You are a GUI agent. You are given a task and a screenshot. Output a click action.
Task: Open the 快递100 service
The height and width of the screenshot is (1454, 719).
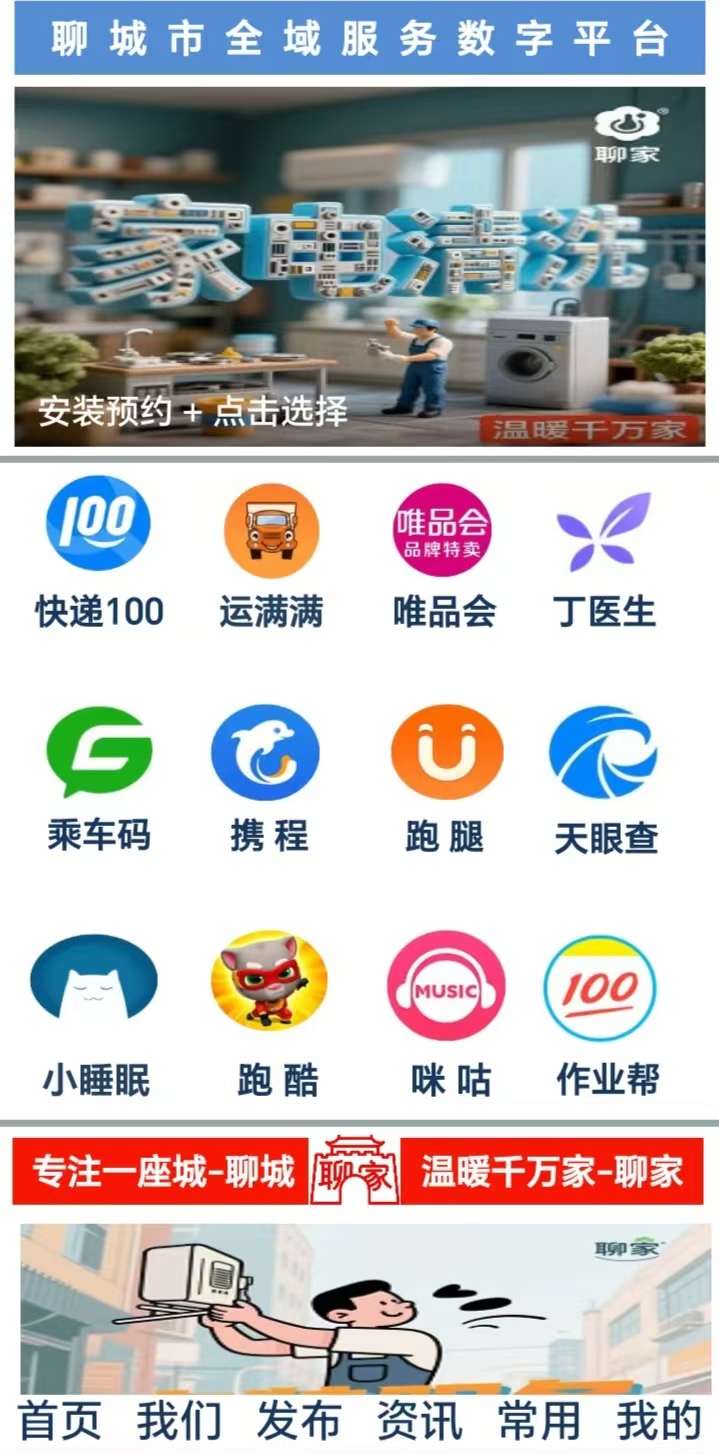[x=98, y=524]
